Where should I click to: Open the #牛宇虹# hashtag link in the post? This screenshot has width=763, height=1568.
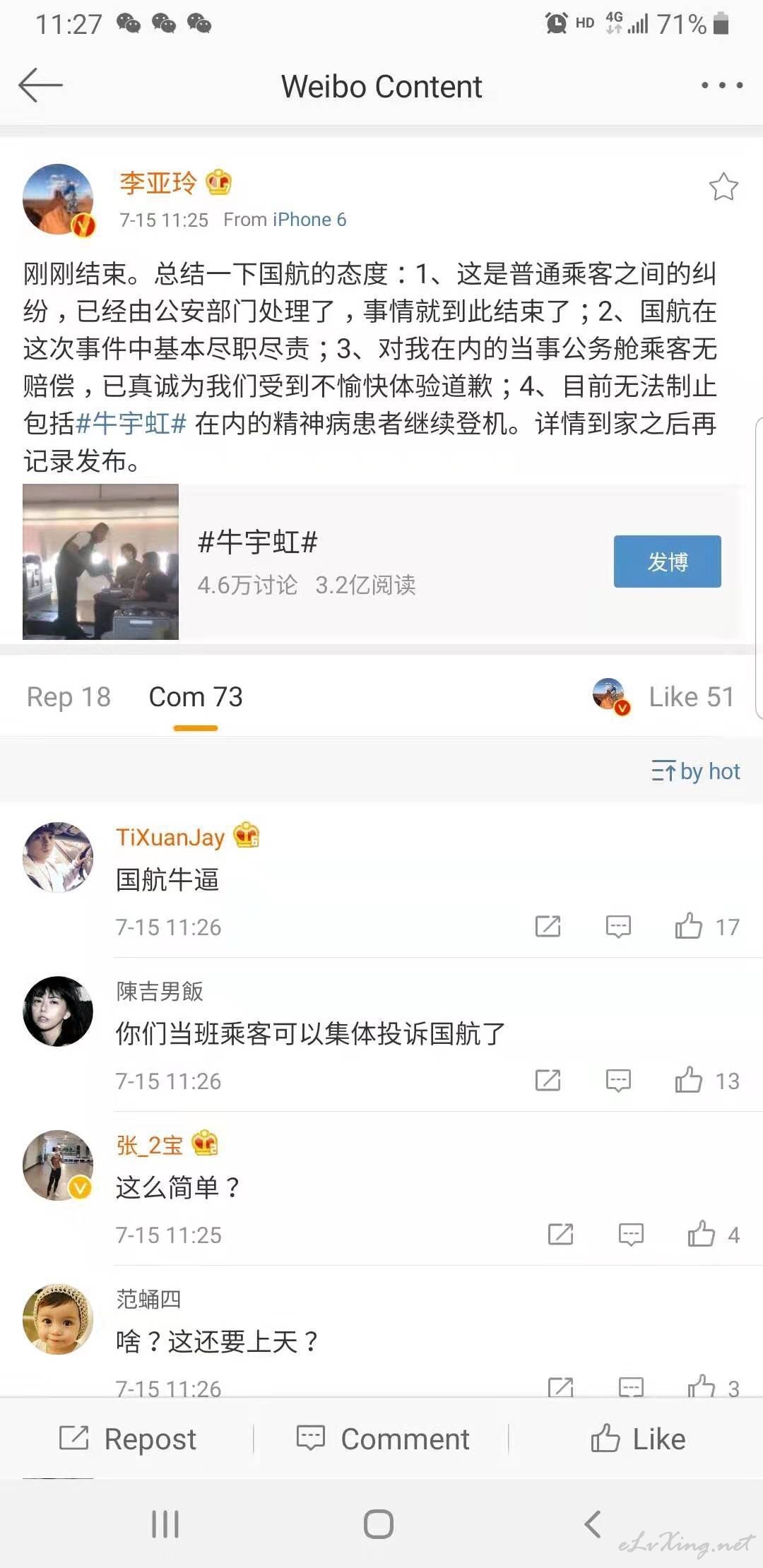(131, 424)
